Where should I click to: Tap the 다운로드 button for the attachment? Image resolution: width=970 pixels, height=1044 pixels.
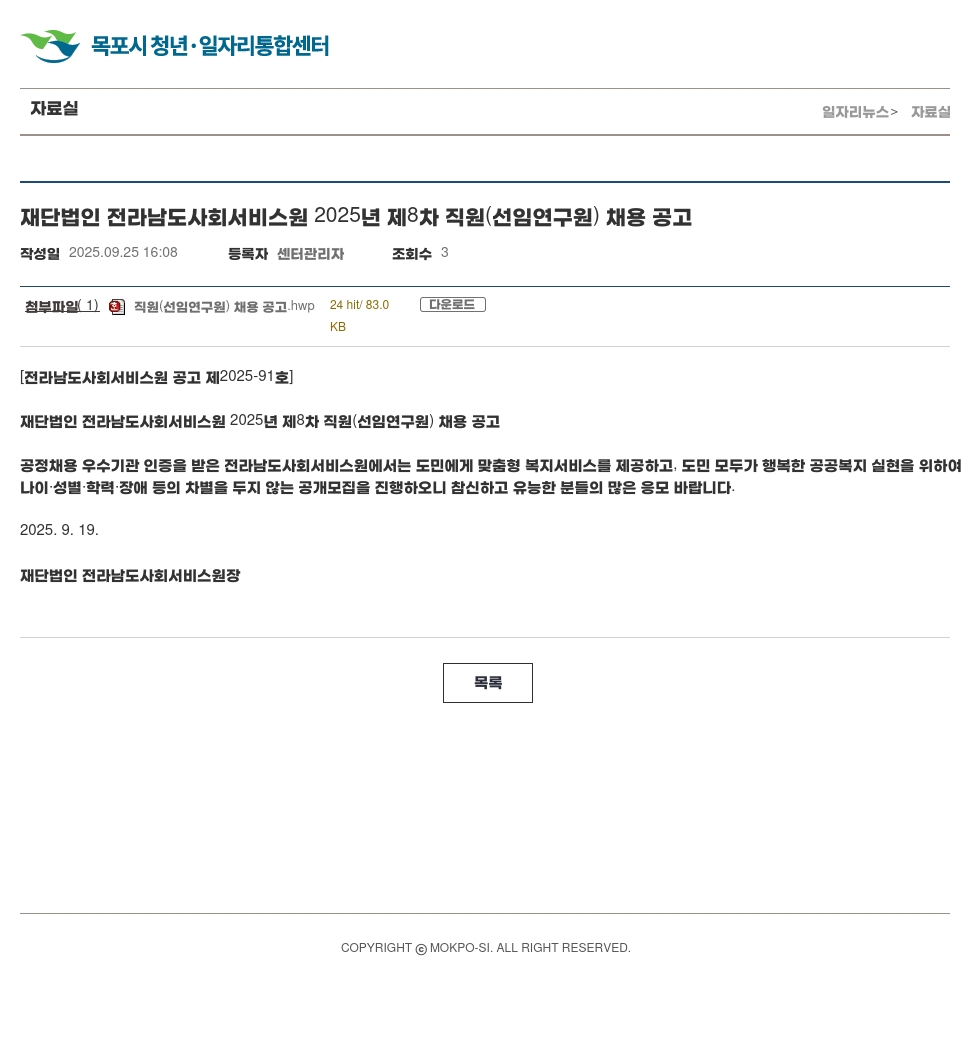(x=453, y=304)
